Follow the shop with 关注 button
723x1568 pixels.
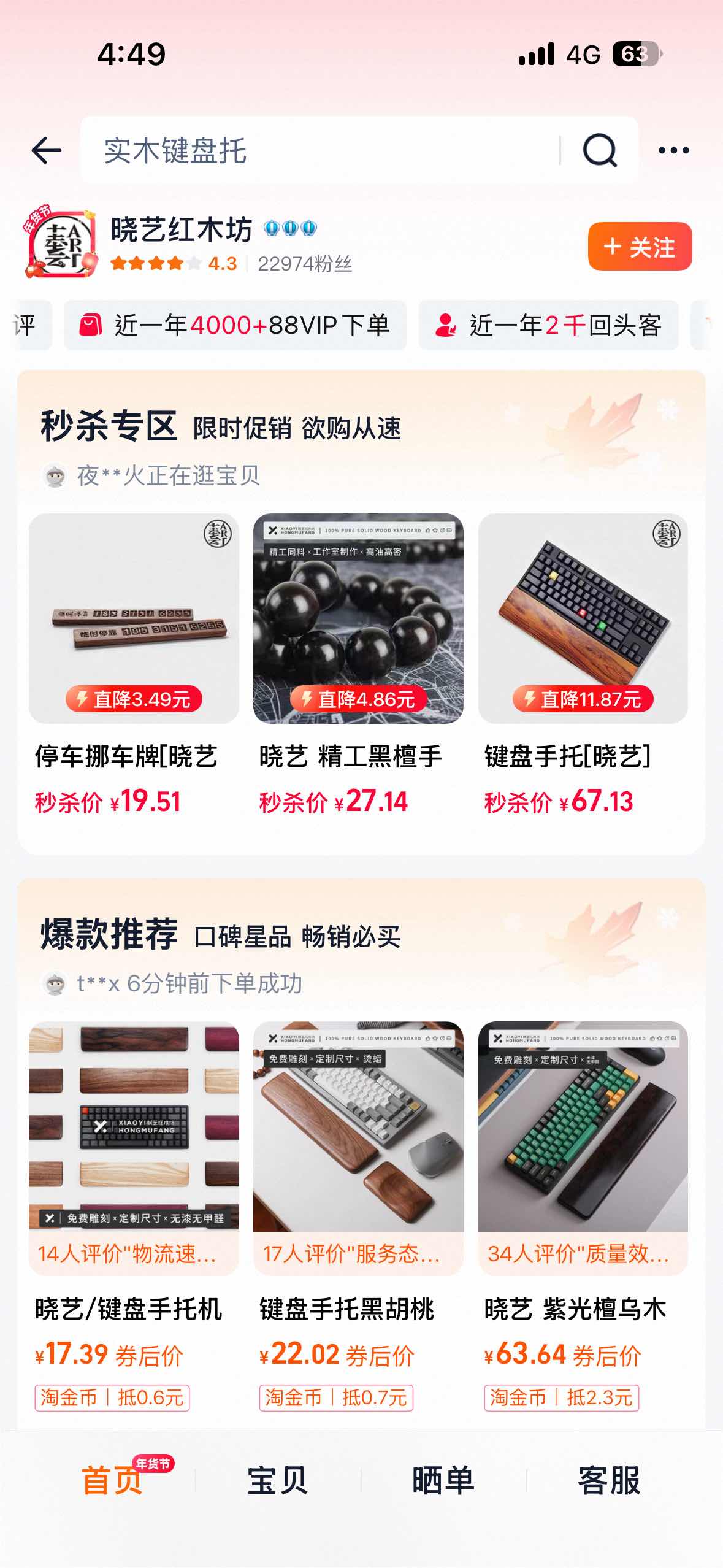click(640, 247)
